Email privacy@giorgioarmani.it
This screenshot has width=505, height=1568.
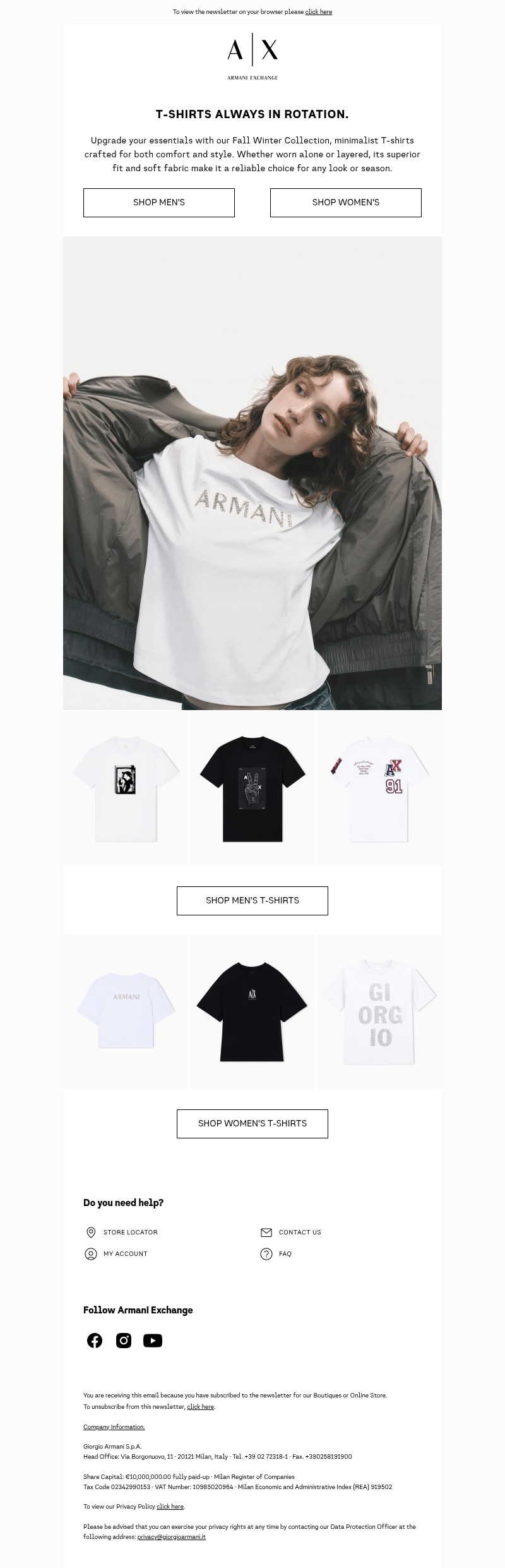pos(171,1536)
